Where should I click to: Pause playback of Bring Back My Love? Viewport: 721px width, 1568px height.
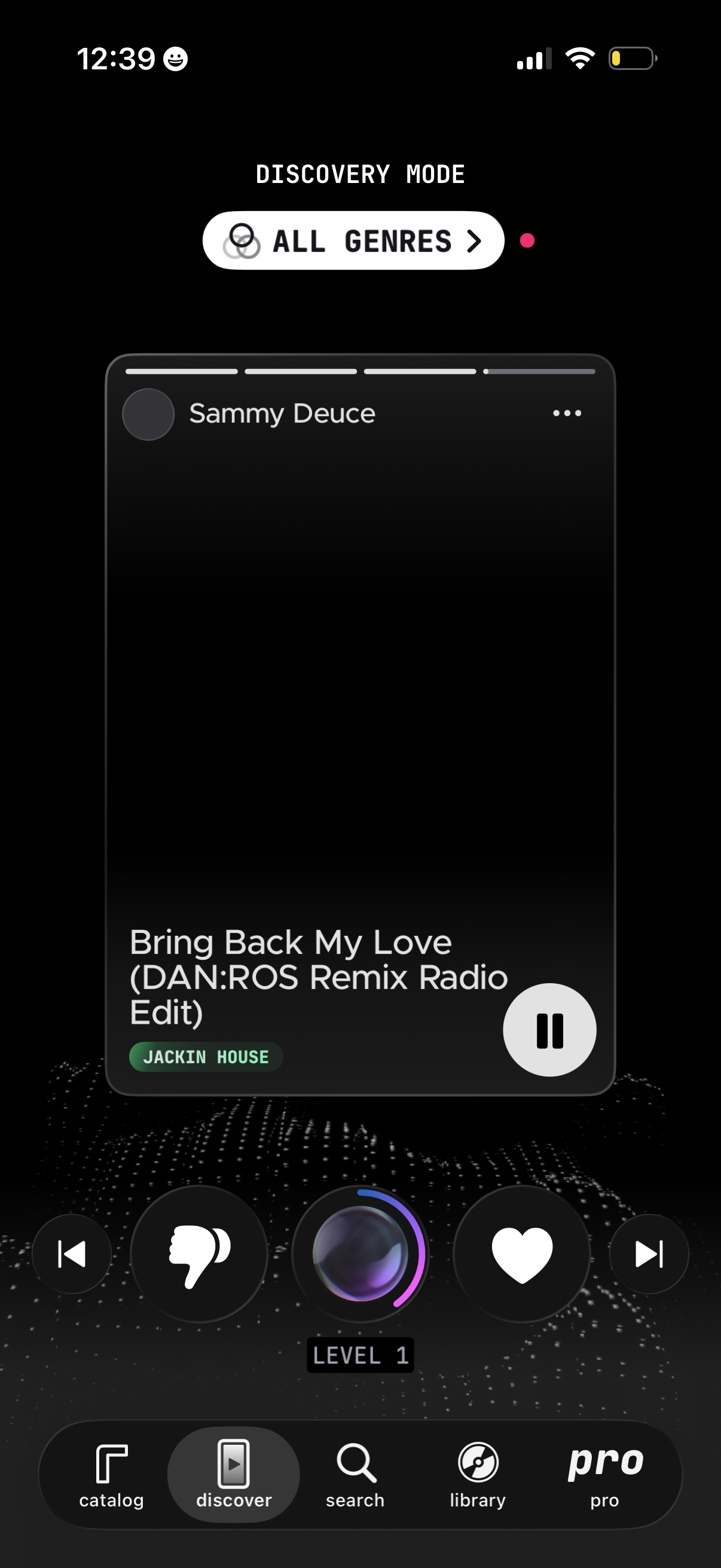tap(549, 1029)
